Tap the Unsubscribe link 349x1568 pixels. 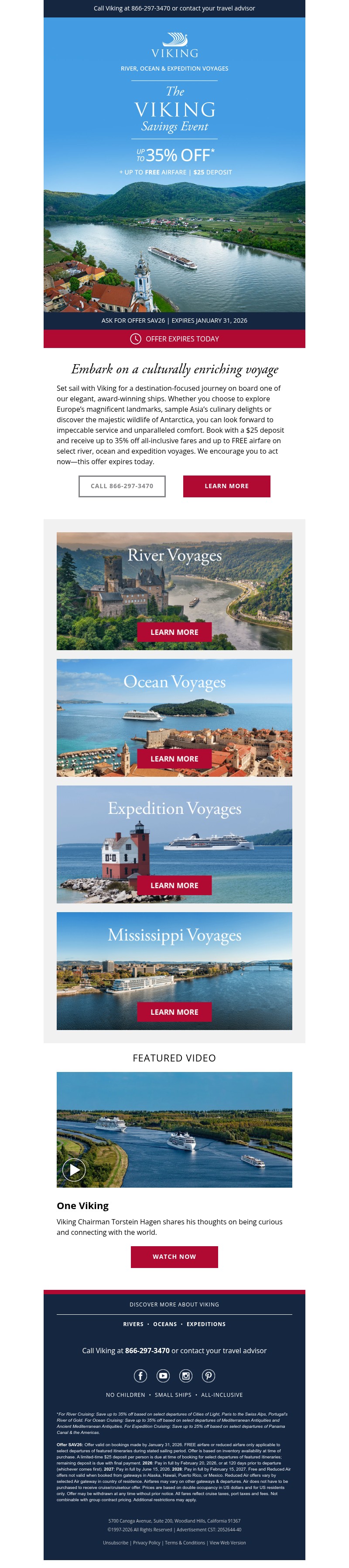[116, 1542]
